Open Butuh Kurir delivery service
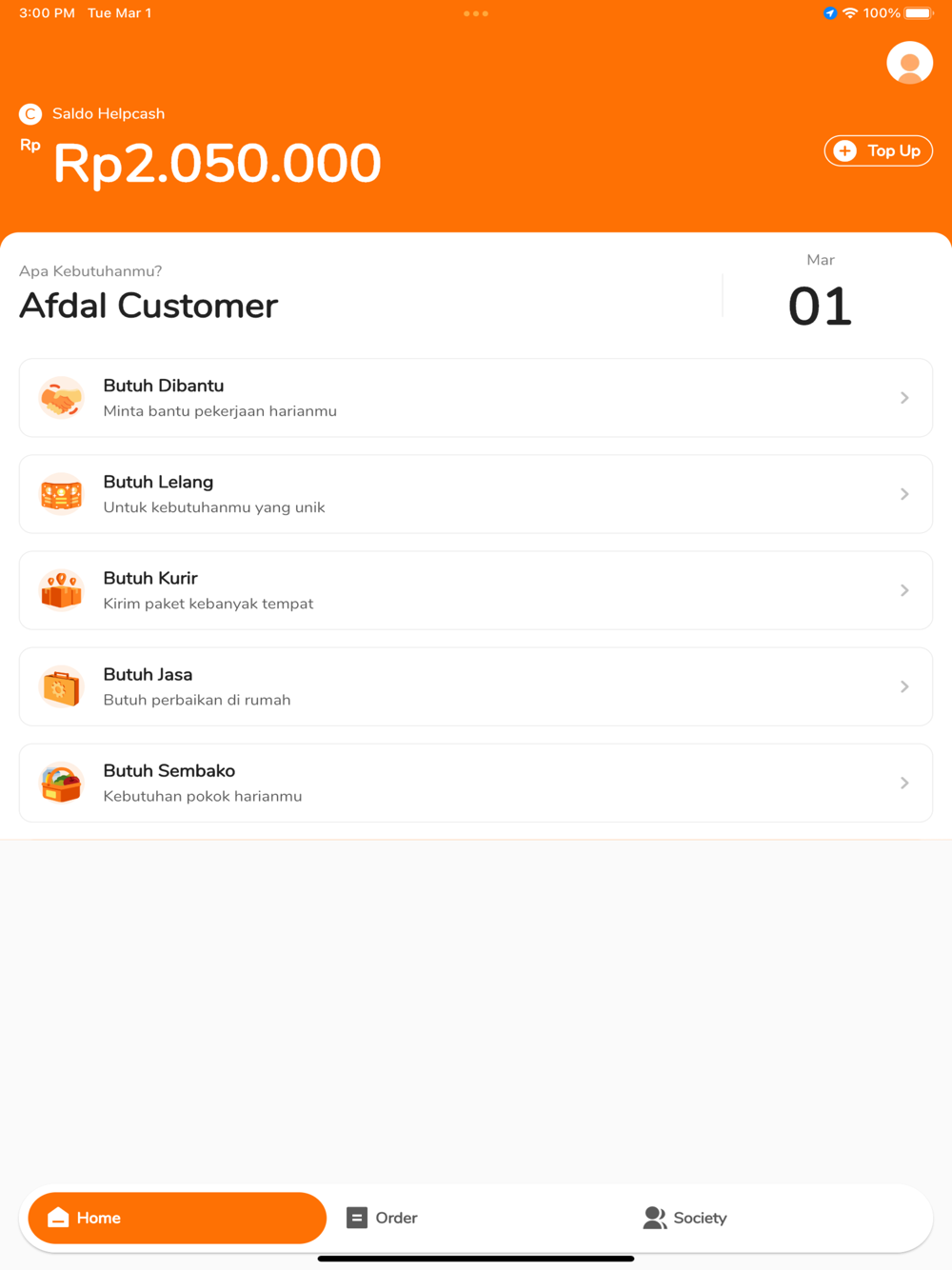Screen dimensions: 952x1270 pos(476,590)
